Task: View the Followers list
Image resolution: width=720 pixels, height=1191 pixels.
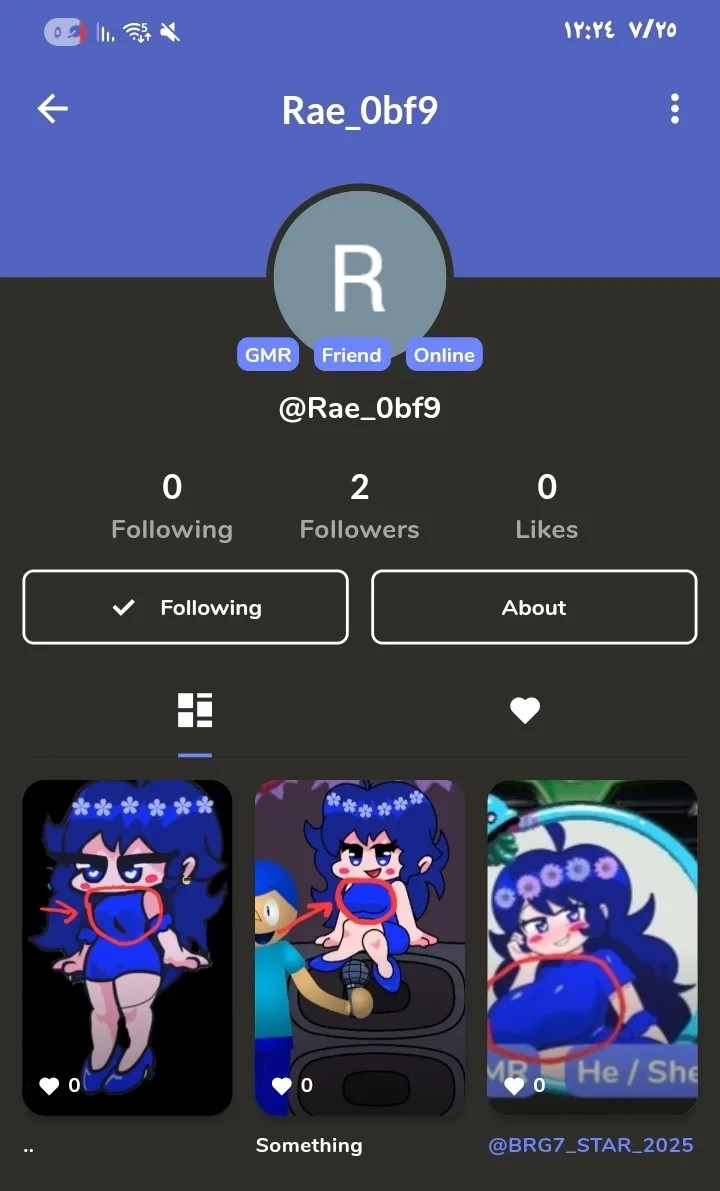Action: tap(359, 507)
